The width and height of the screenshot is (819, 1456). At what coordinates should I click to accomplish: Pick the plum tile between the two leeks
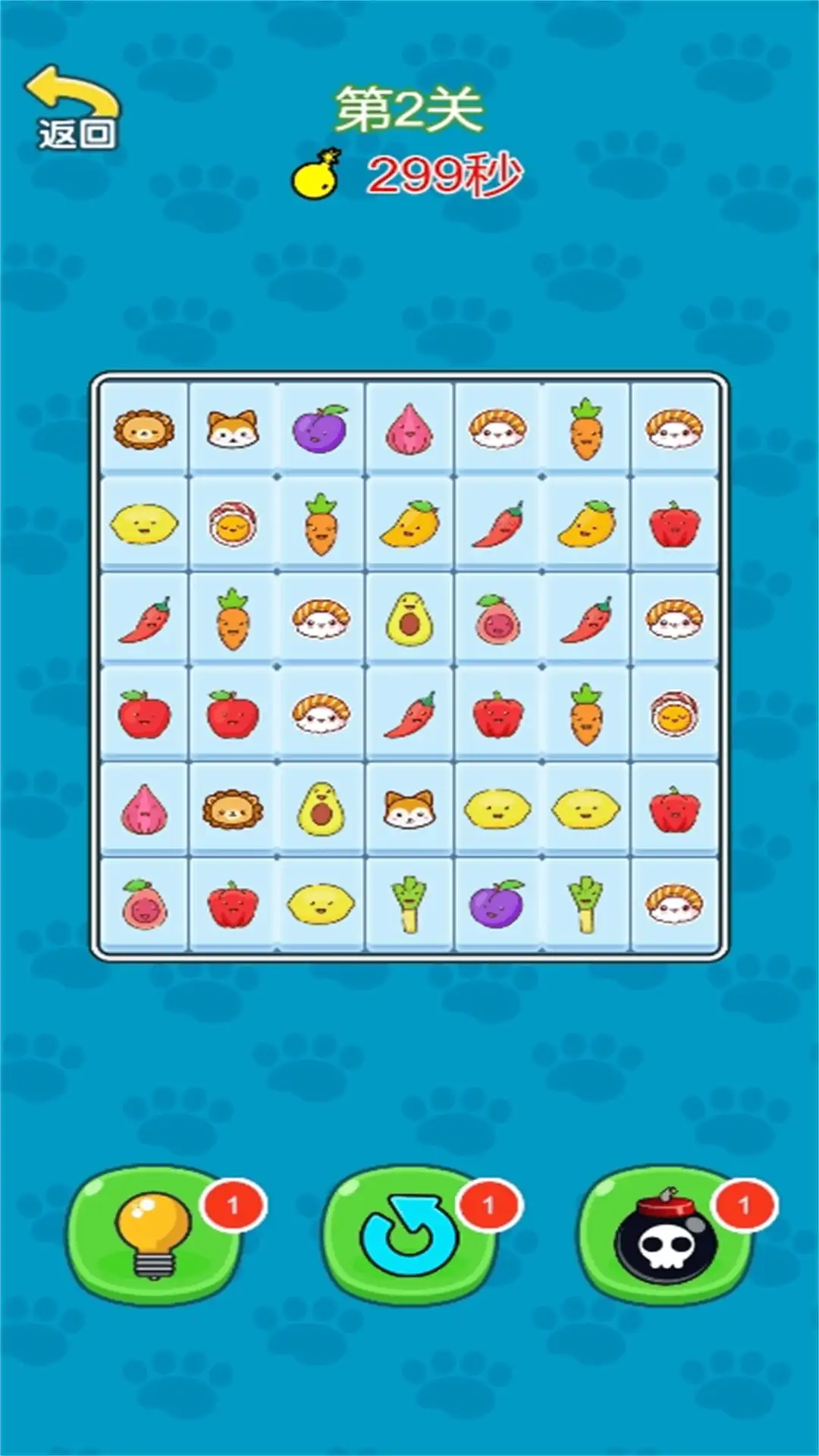pos(497,904)
